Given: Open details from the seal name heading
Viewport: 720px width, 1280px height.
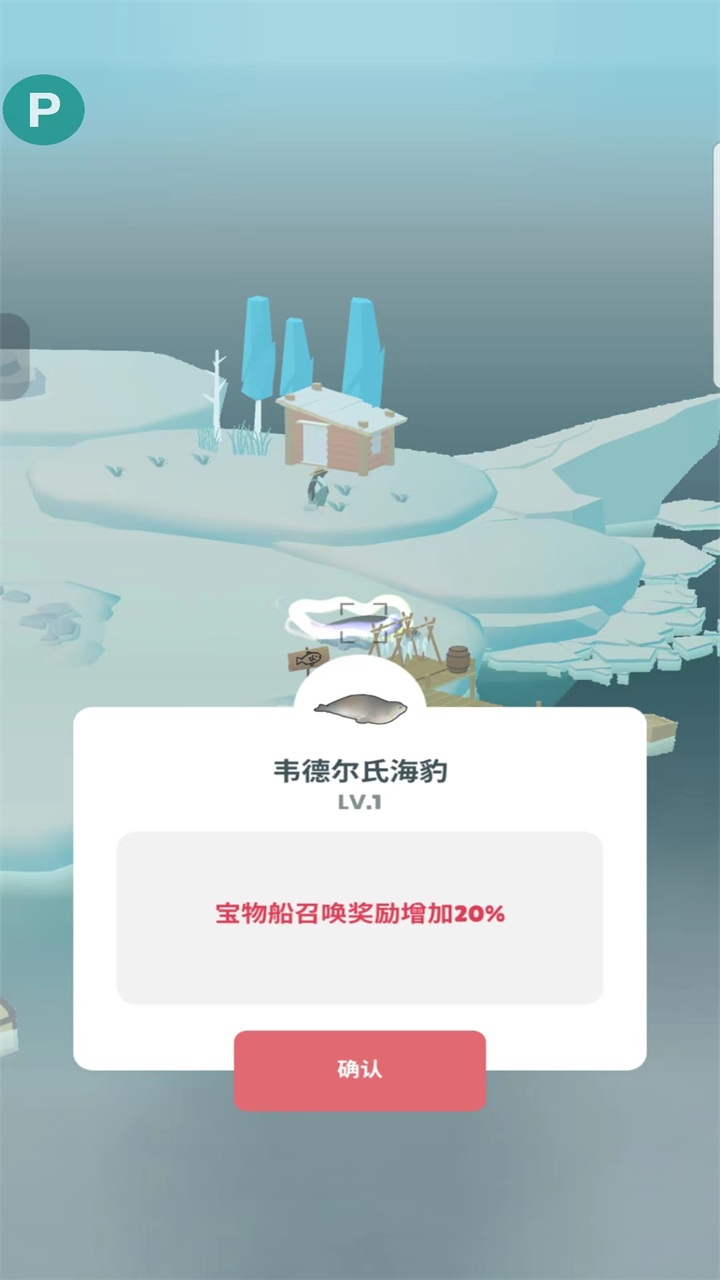Looking at the screenshot, I should pyautogui.click(x=360, y=770).
